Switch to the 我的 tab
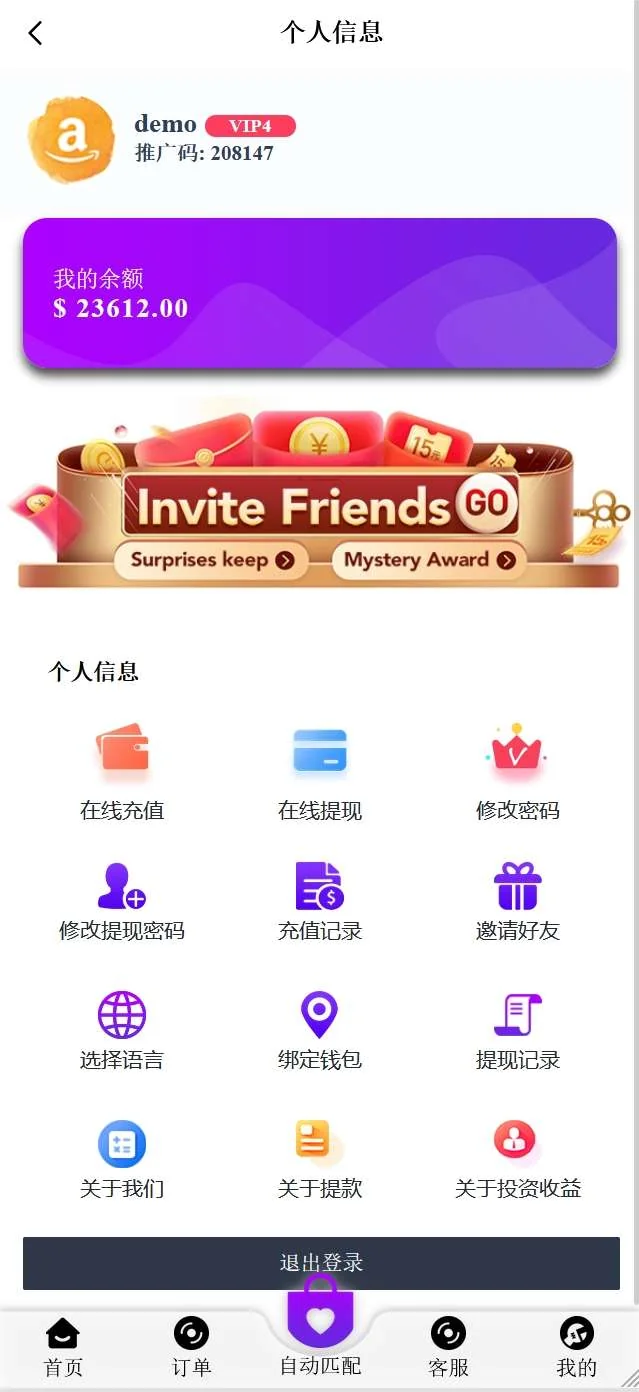Screen dimensions: 639x1392 click(x=576, y=1347)
